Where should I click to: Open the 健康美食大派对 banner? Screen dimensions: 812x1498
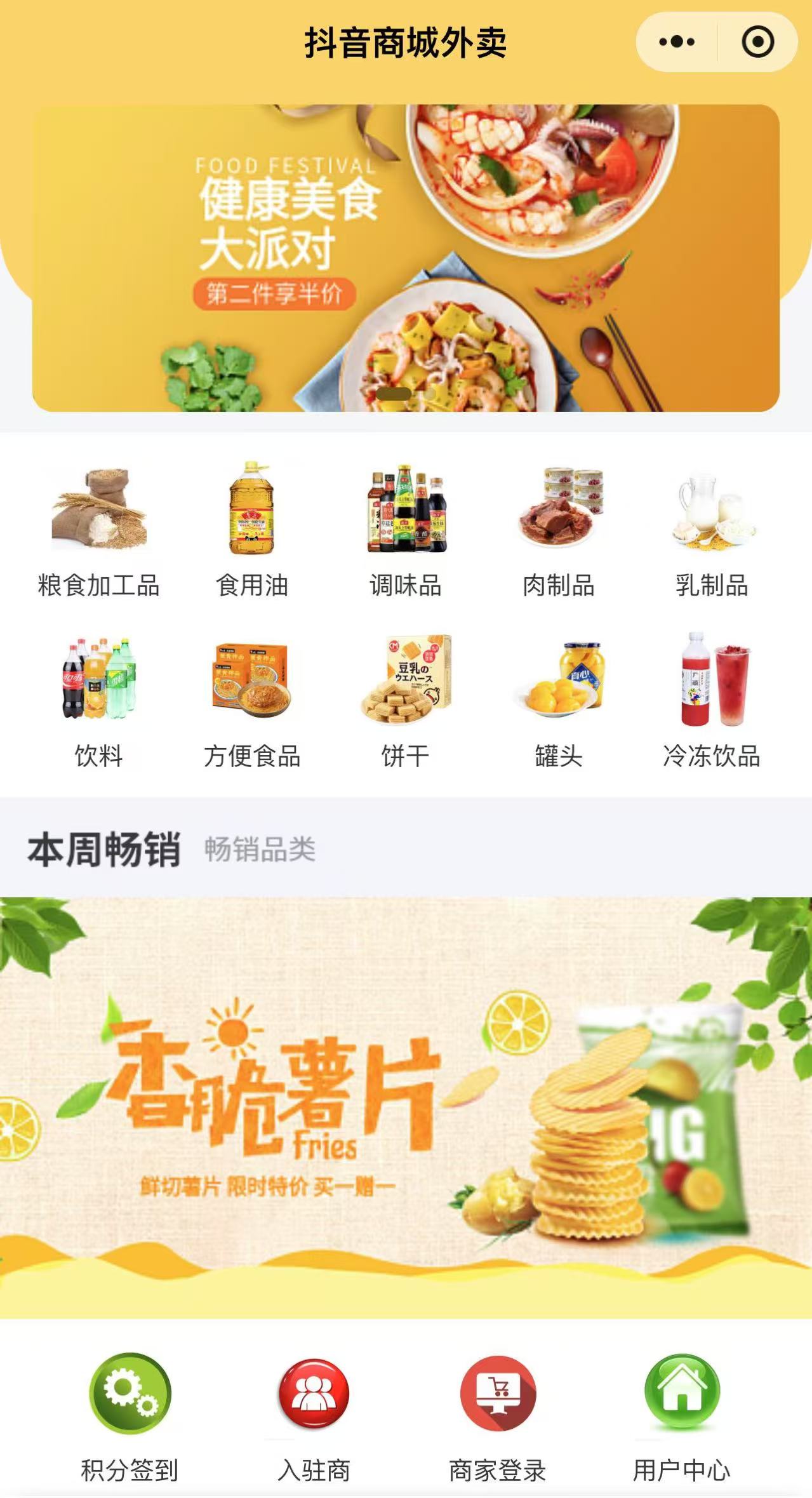(x=406, y=258)
